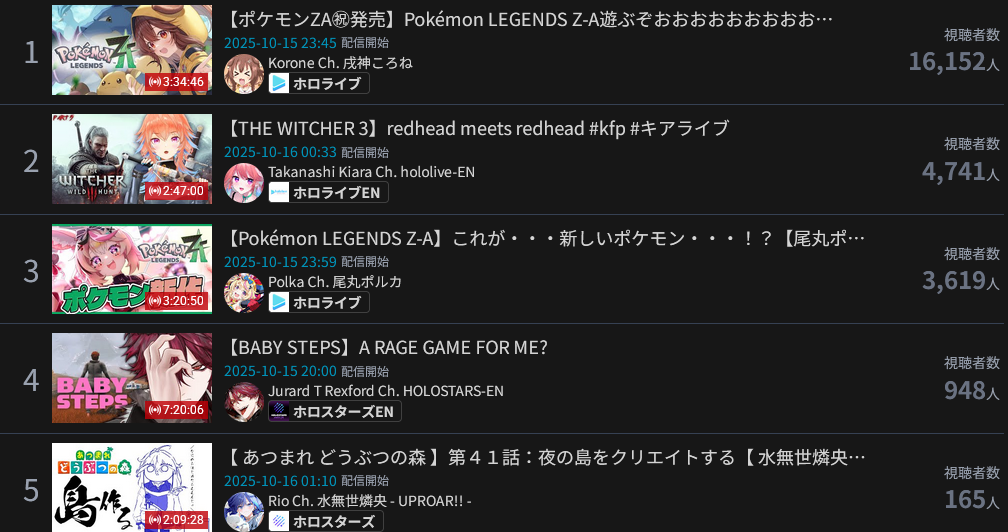Select ホロライブ tag under Polka Ch.
The width and height of the screenshot is (1008, 532).
(319, 302)
